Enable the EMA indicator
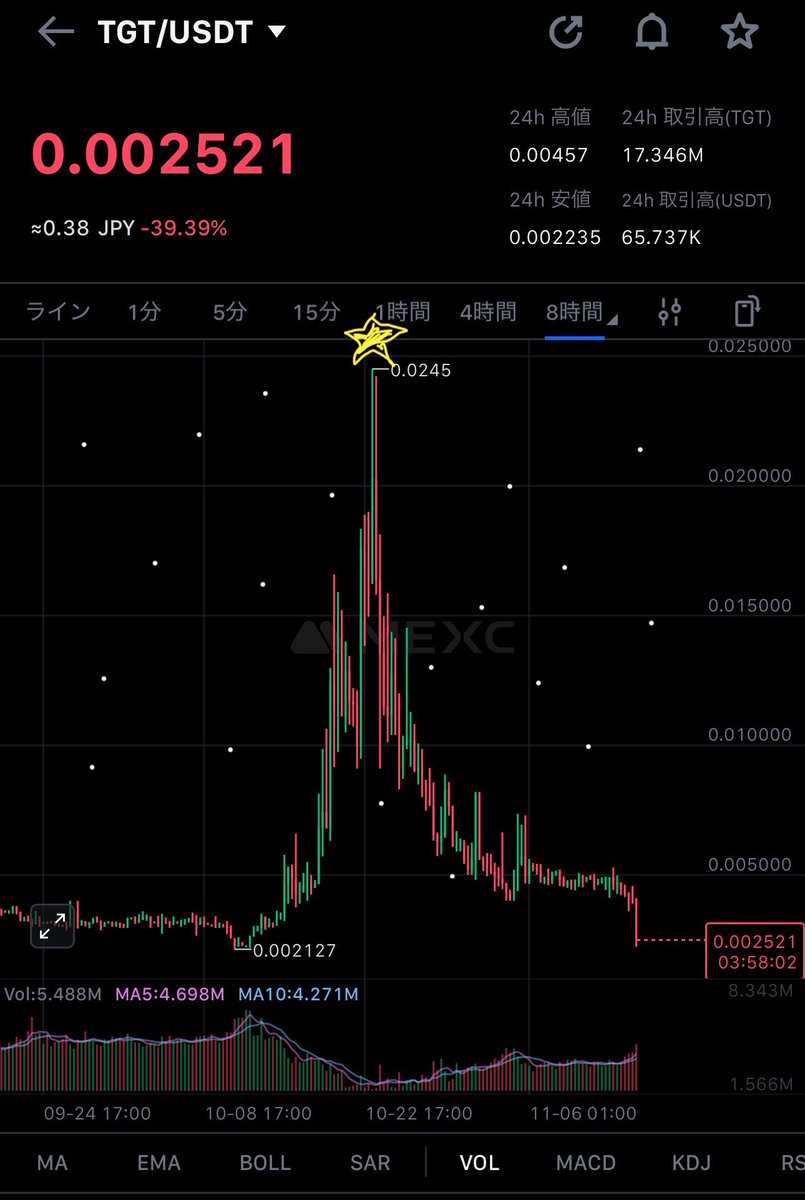 [x=158, y=1163]
